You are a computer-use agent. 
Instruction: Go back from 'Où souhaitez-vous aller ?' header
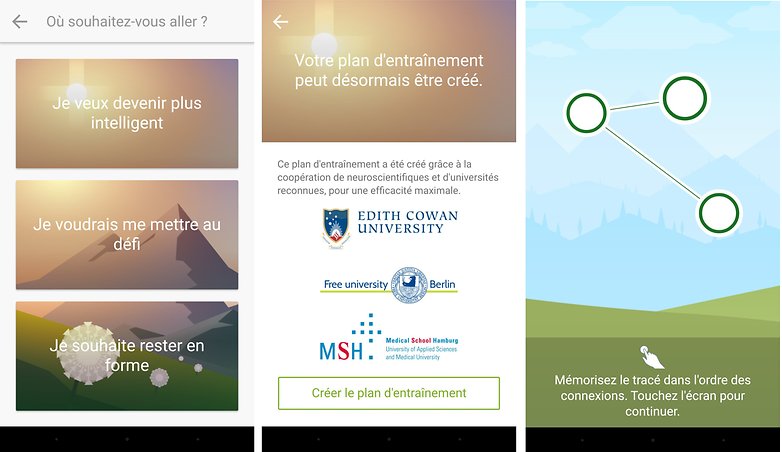[x=19, y=21]
